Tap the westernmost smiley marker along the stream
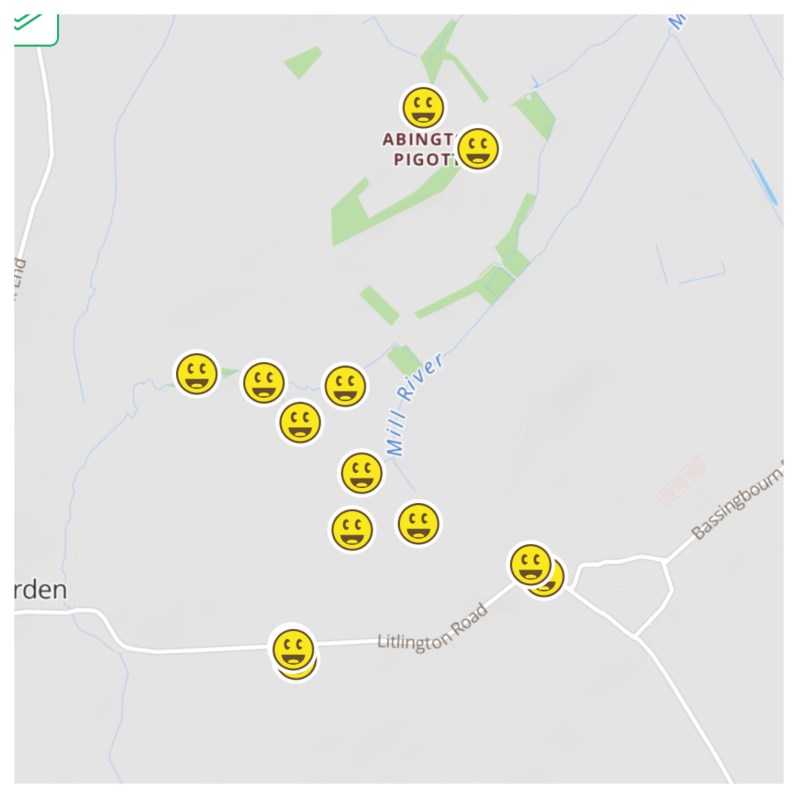798x798 pixels. click(x=197, y=374)
